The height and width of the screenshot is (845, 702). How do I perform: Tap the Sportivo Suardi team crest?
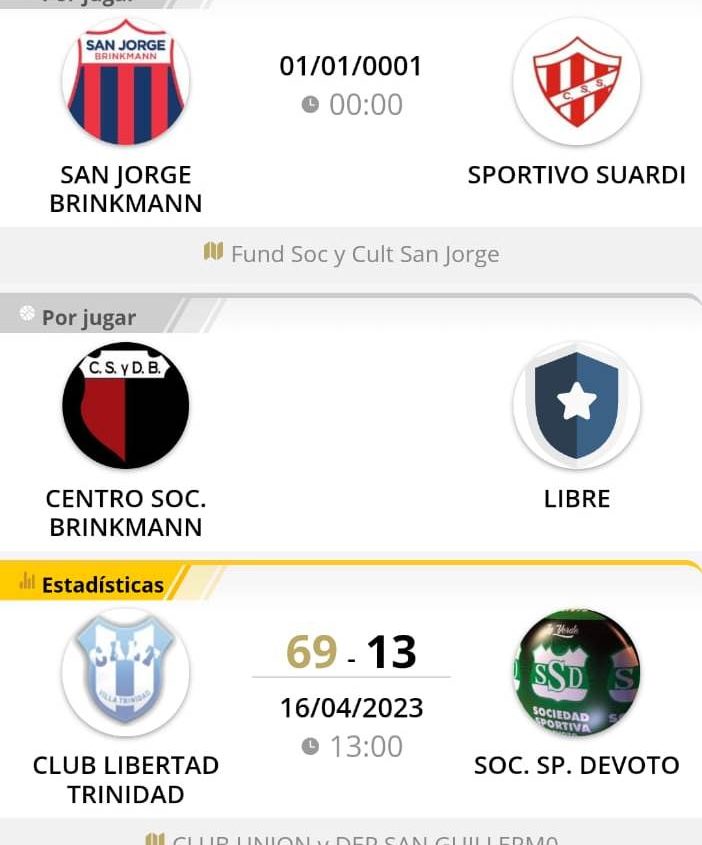[577, 82]
